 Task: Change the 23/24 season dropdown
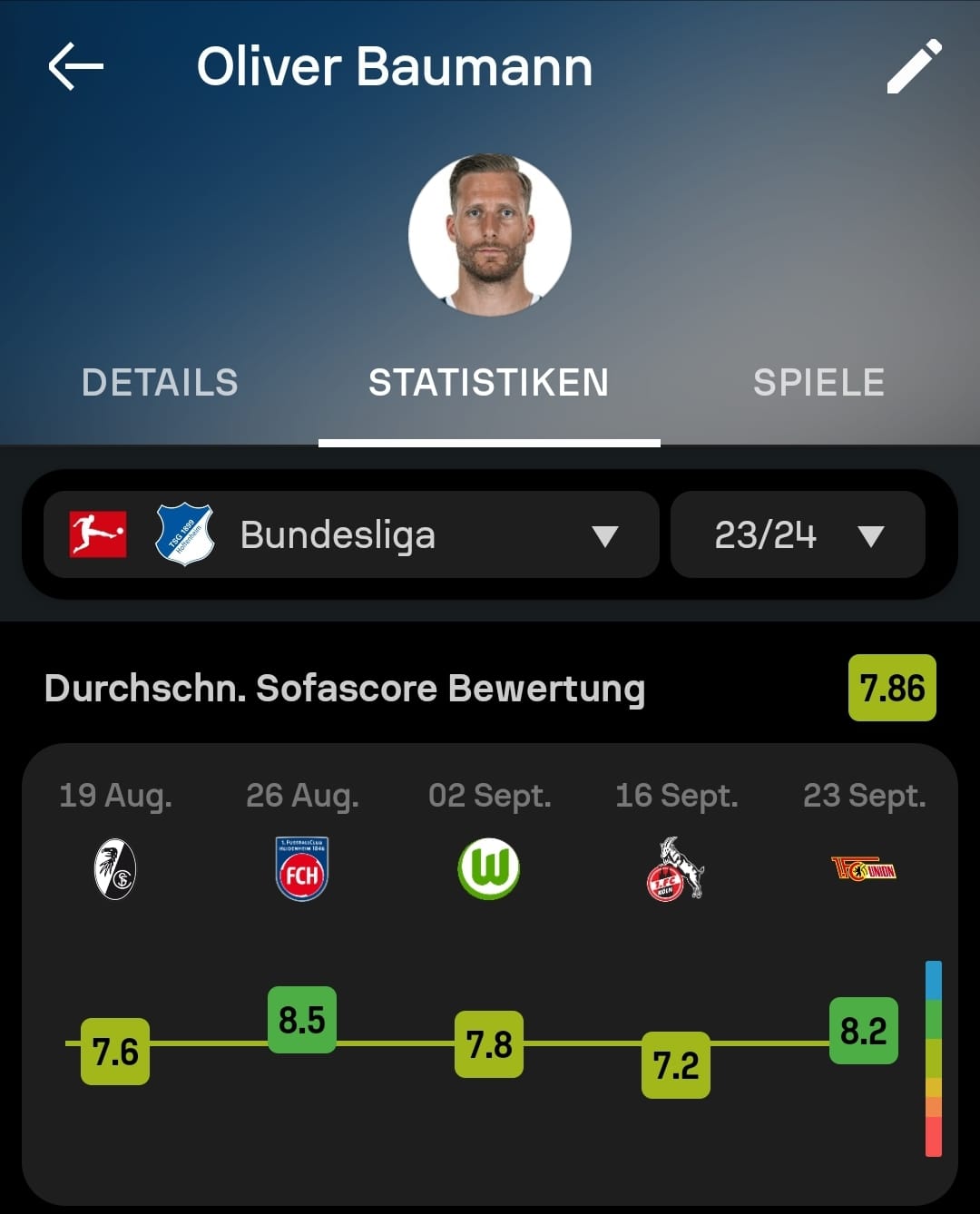click(798, 535)
